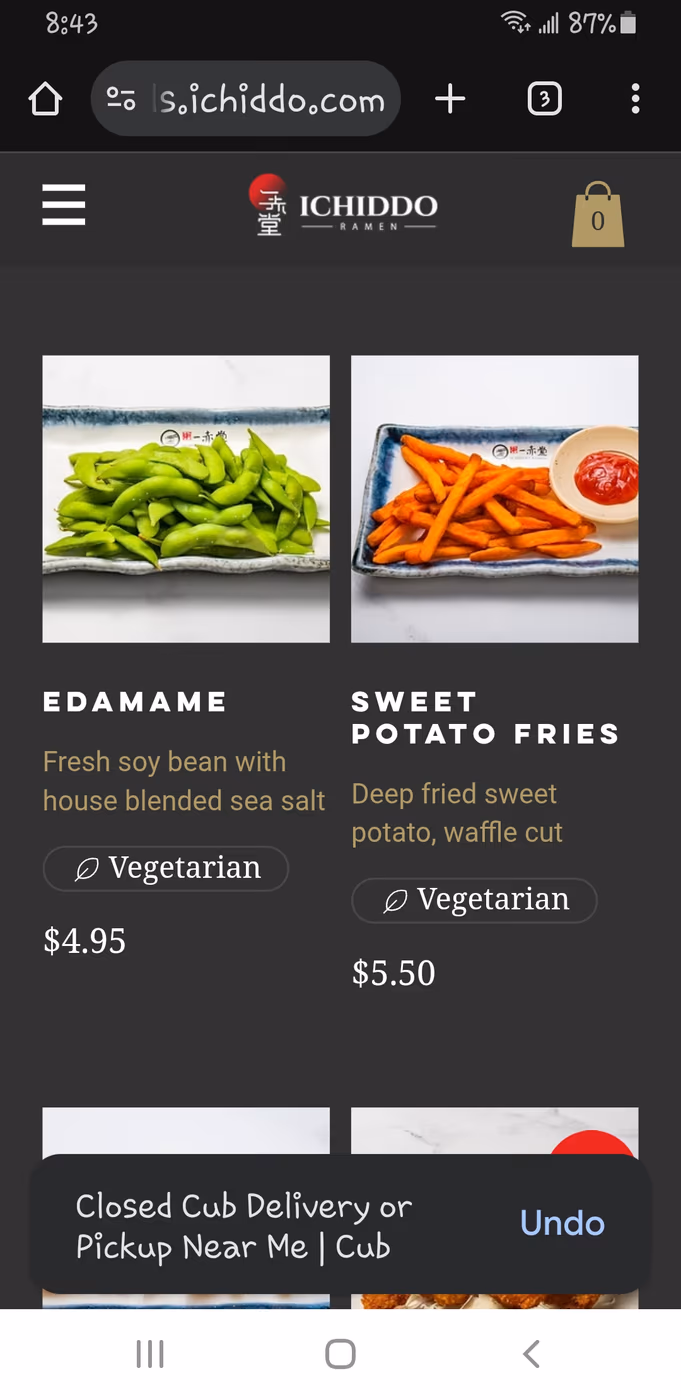The width and height of the screenshot is (681, 1400).
Task: Open the Sweet Potato Fries item
Action: 495,499
